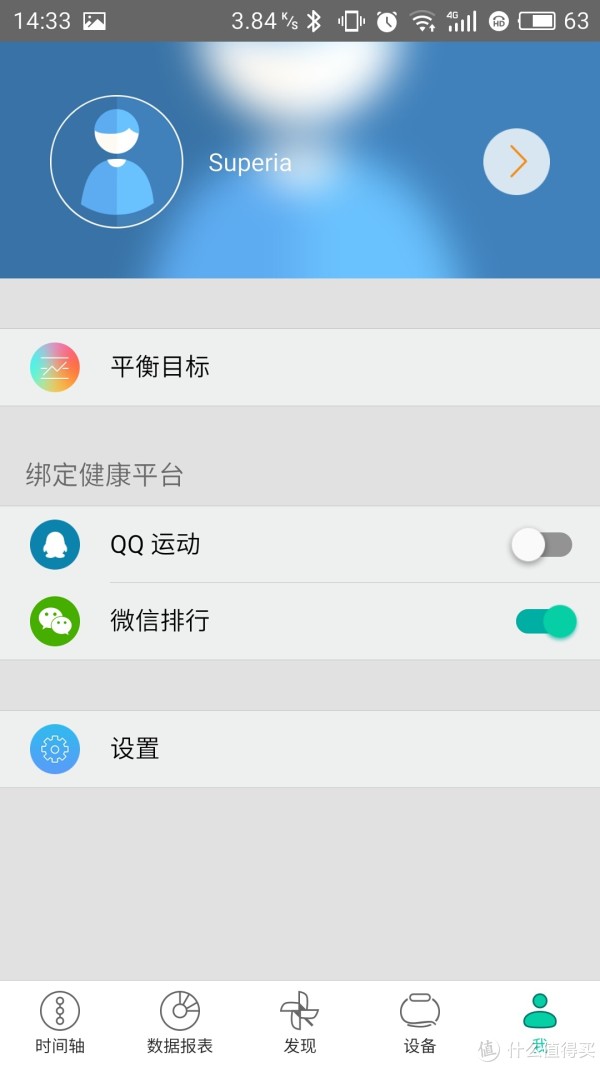
Task: Open the 设置 row
Action: pyautogui.click(x=300, y=749)
